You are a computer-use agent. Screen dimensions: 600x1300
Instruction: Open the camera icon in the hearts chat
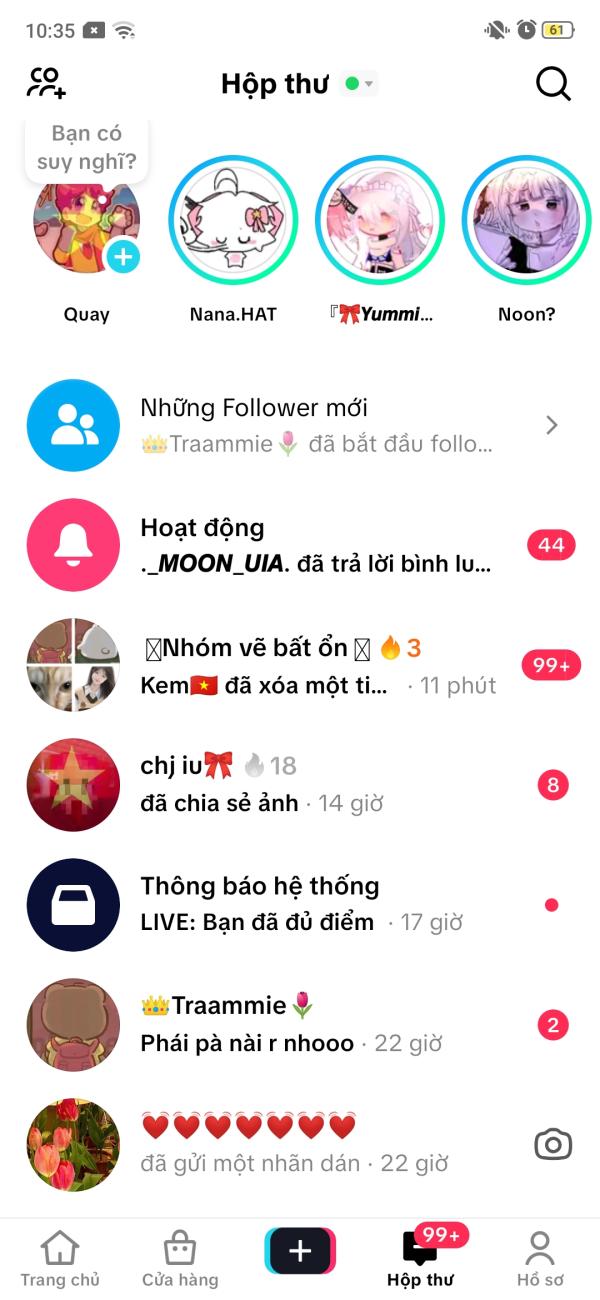click(x=553, y=1144)
